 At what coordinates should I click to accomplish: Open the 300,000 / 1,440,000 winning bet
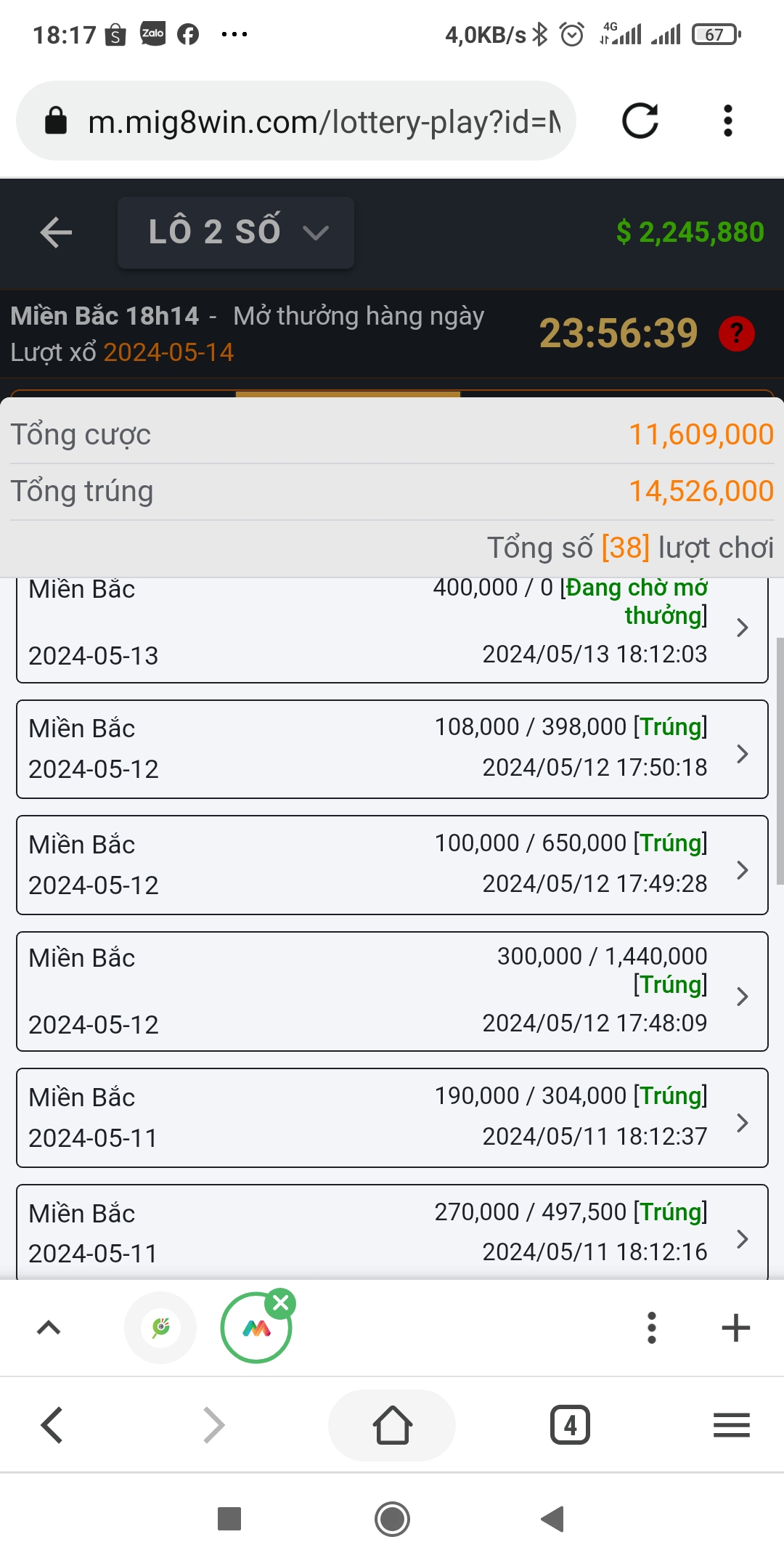(x=392, y=991)
